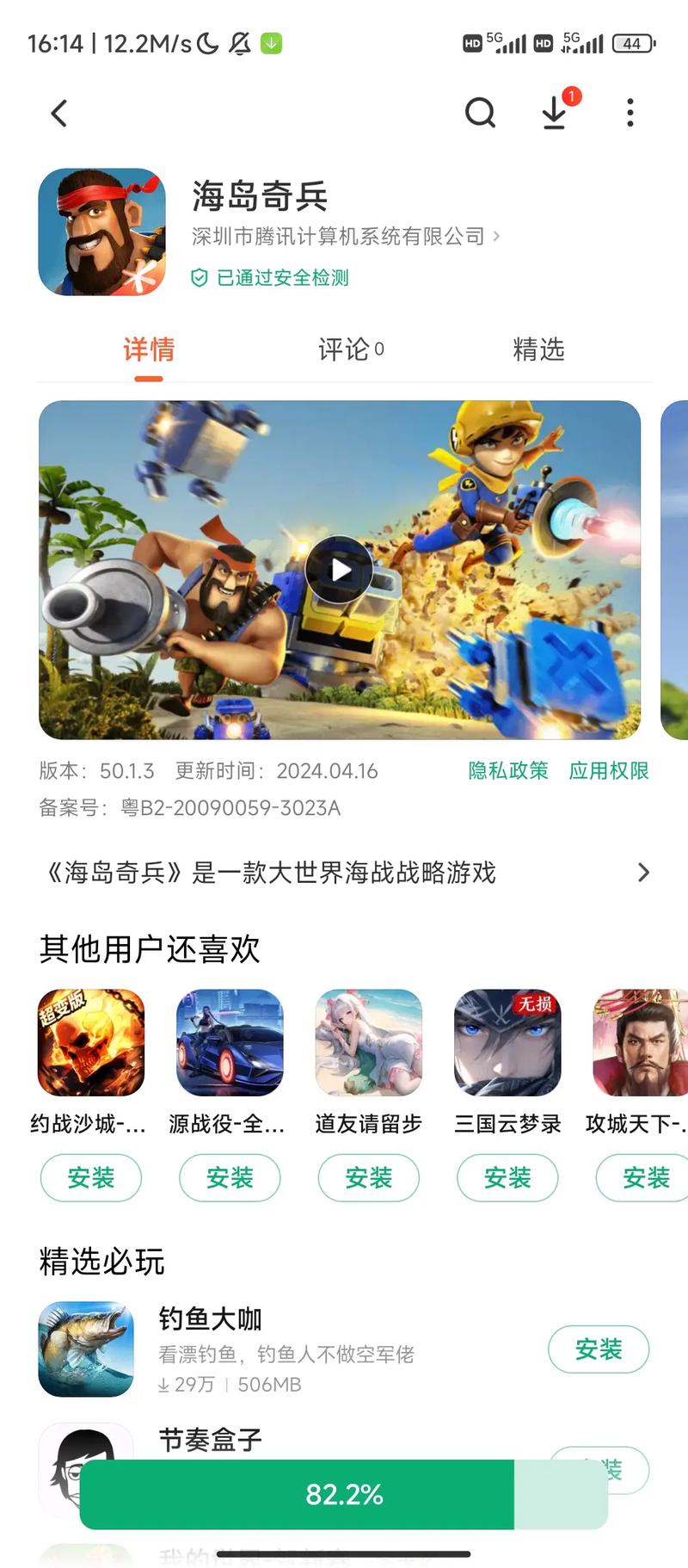Open the 隐私政策 privacy policy link

pyautogui.click(x=507, y=771)
